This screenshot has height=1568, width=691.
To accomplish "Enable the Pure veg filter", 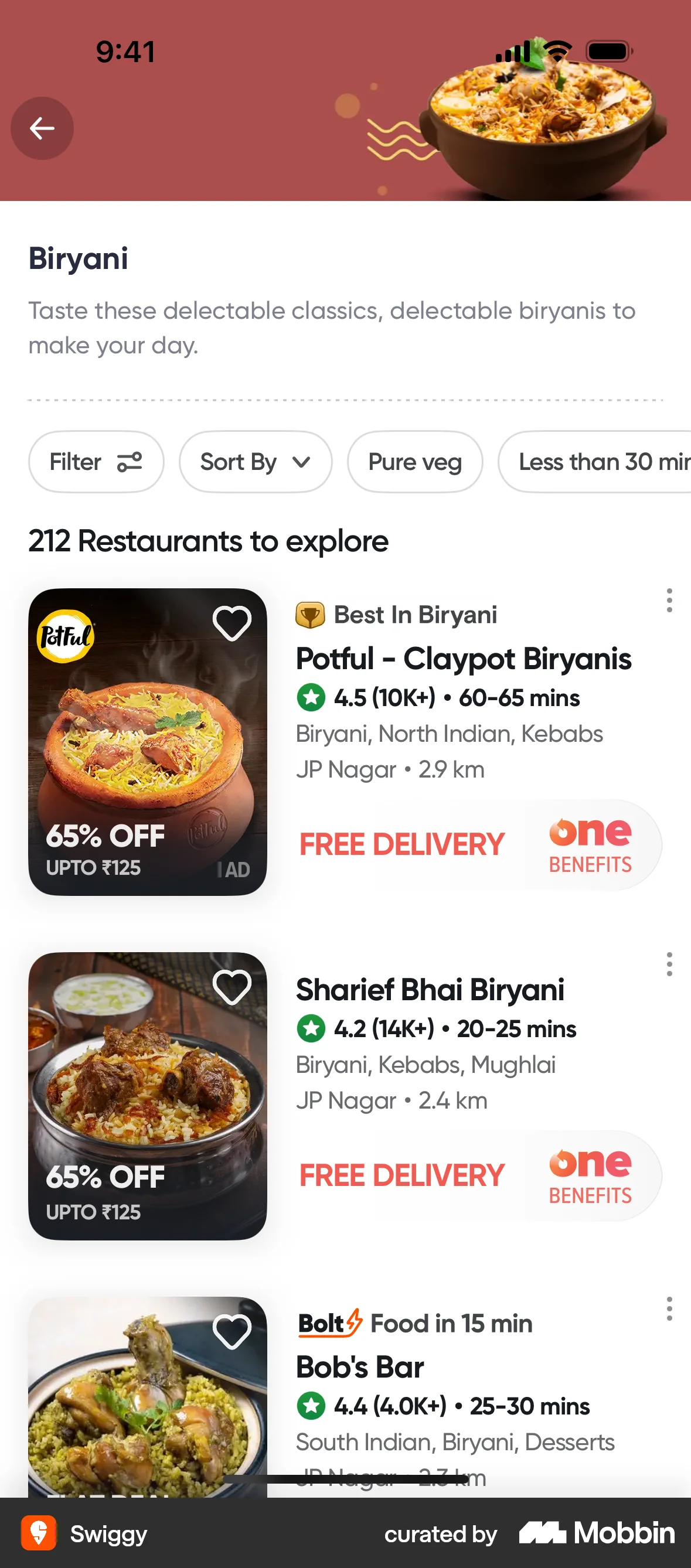I will (414, 461).
